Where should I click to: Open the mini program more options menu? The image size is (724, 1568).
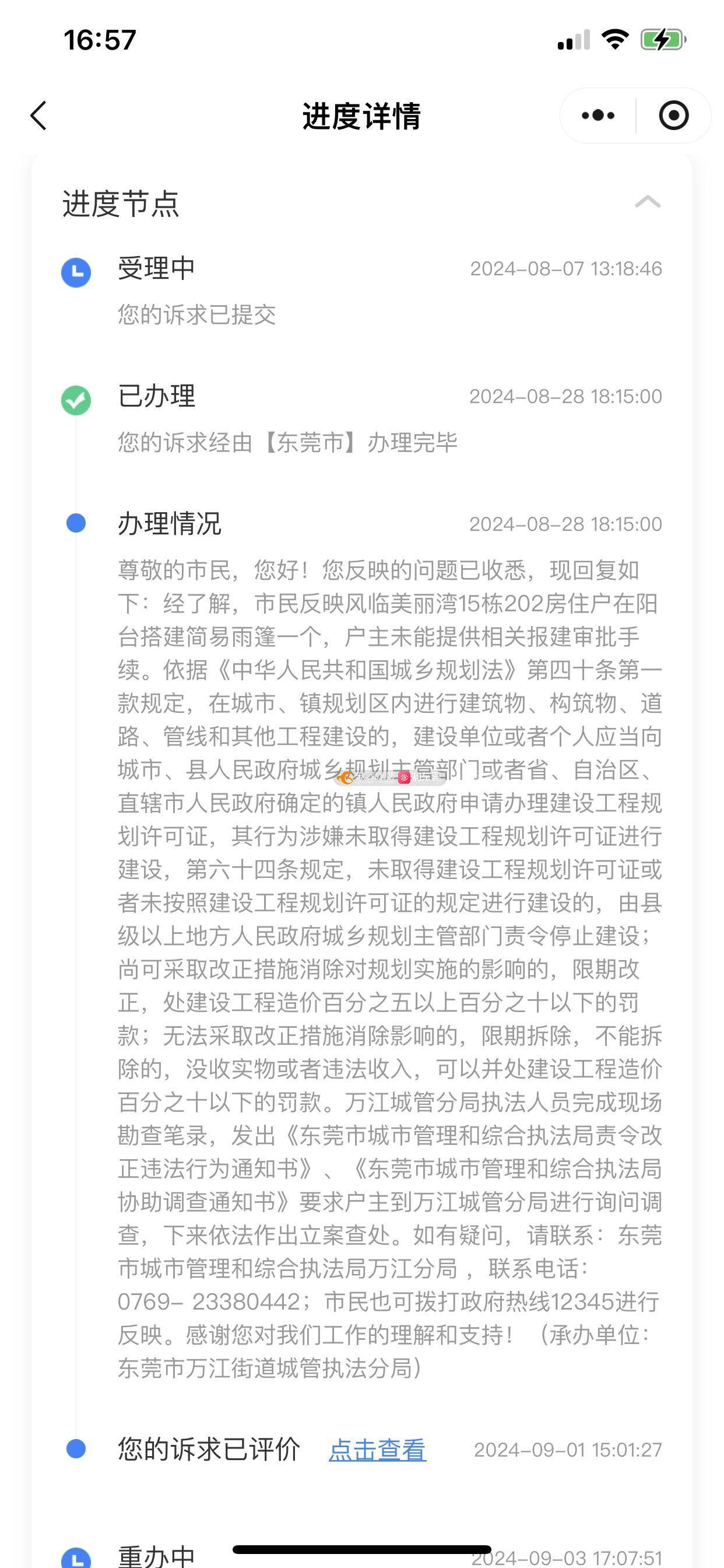598,116
